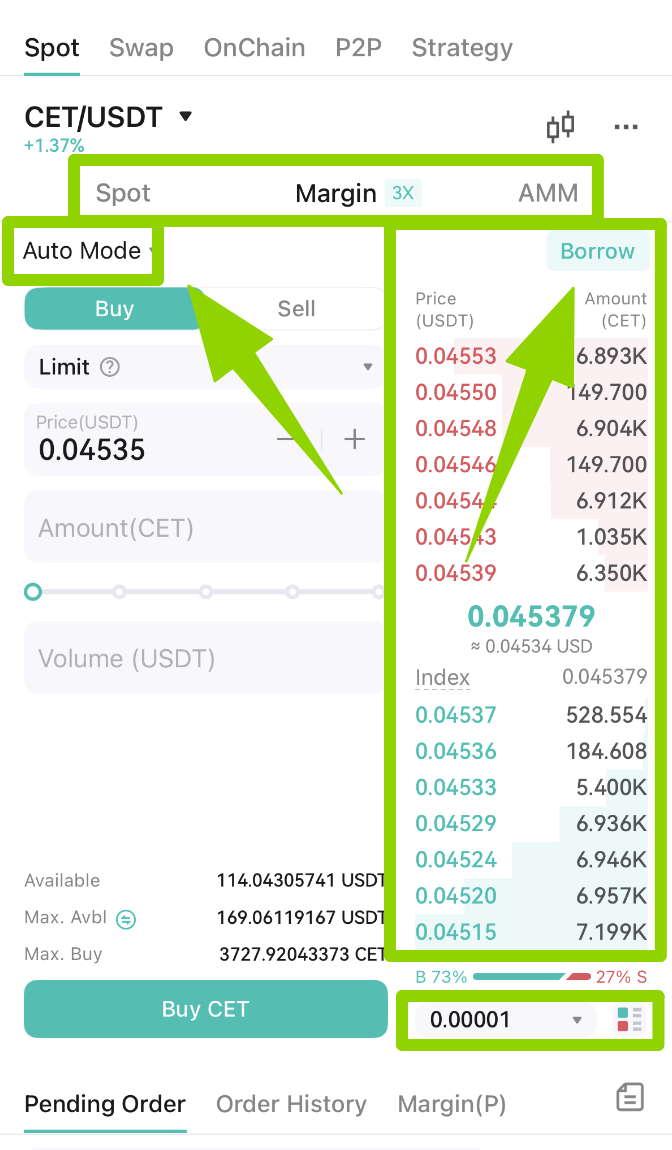Open the Strategy tab
Viewport: 672px width, 1150px height.
tap(462, 48)
